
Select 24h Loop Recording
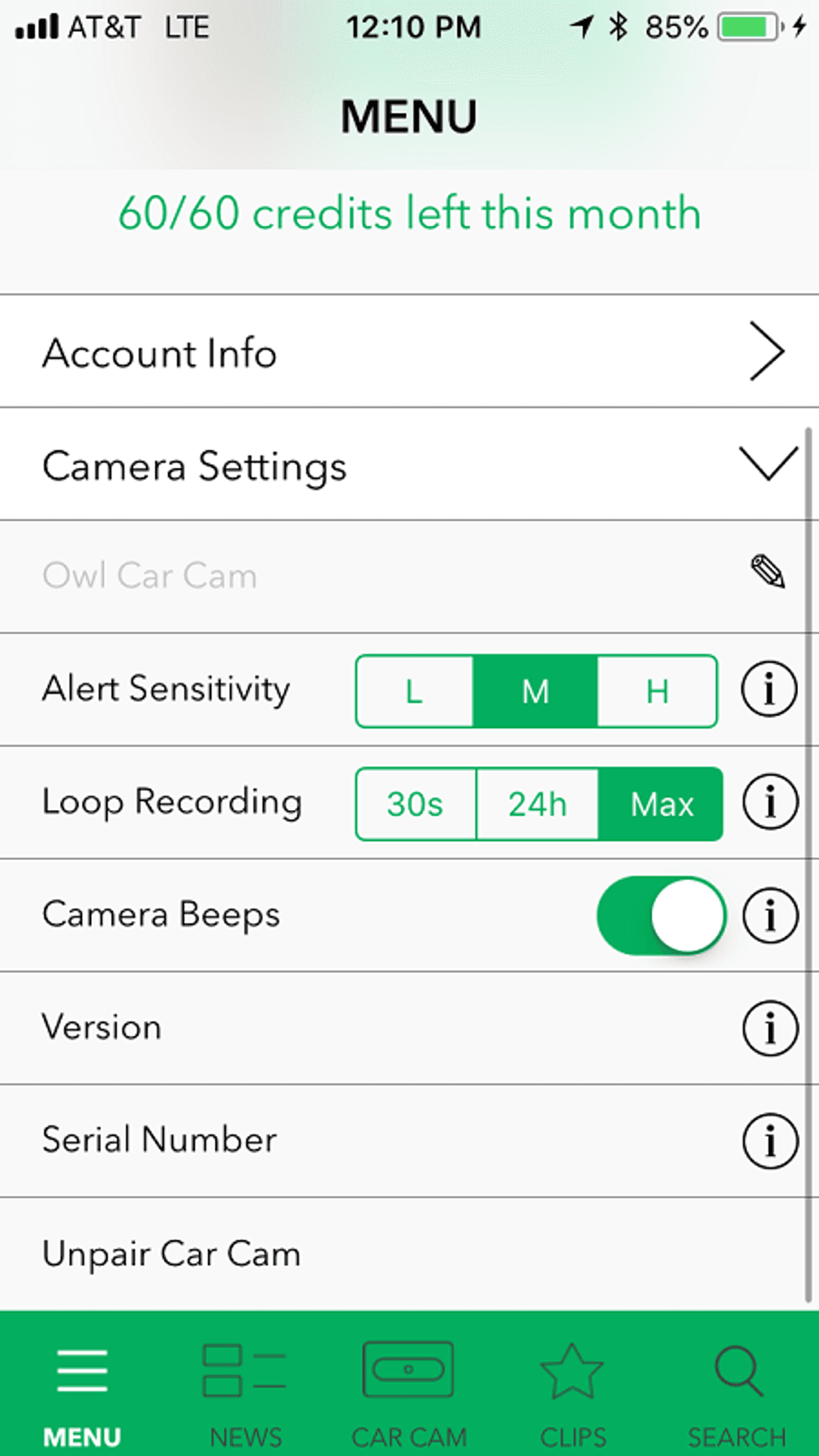[x=537, y=804]
